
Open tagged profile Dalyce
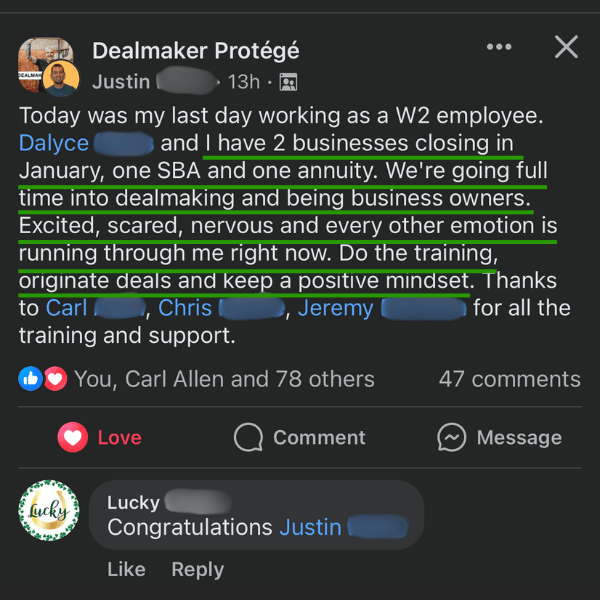point(55,144)
